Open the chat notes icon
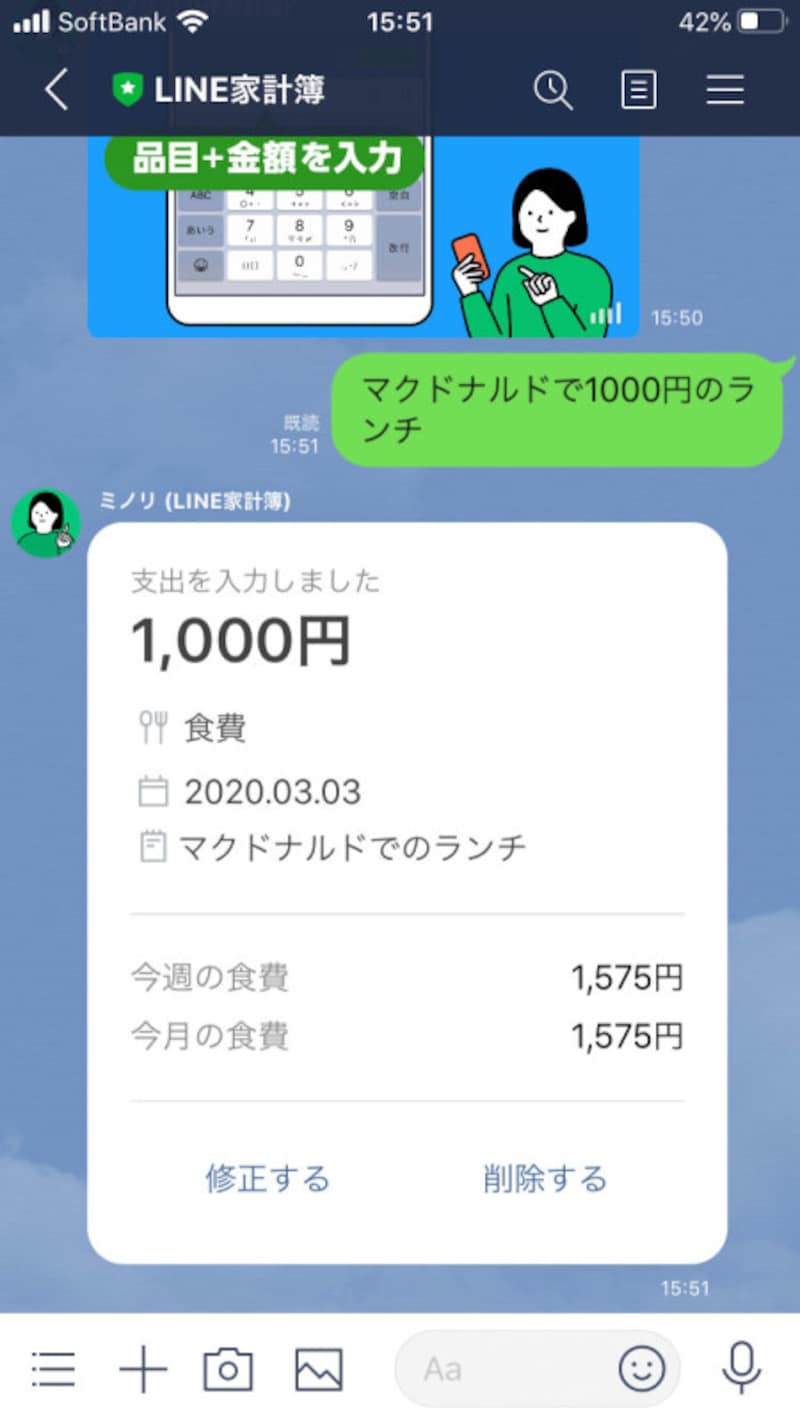Screen dimensions: 800x1422 coord(638,90)
